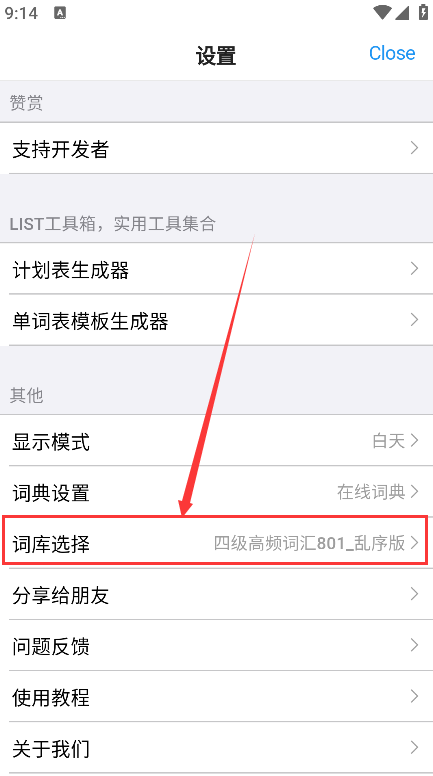Open 单词表模板生成器 tool
Viewport: 433px width, 776px height.
coord(216,320)
